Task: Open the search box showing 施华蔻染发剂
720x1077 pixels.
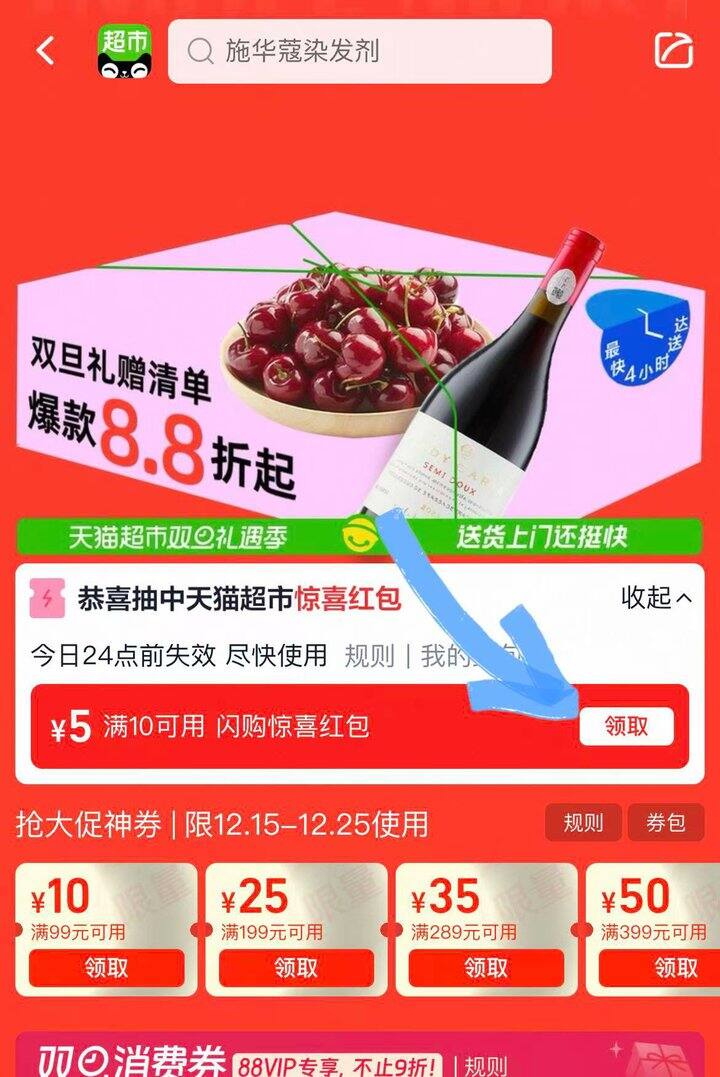Action: pos(359,52)
